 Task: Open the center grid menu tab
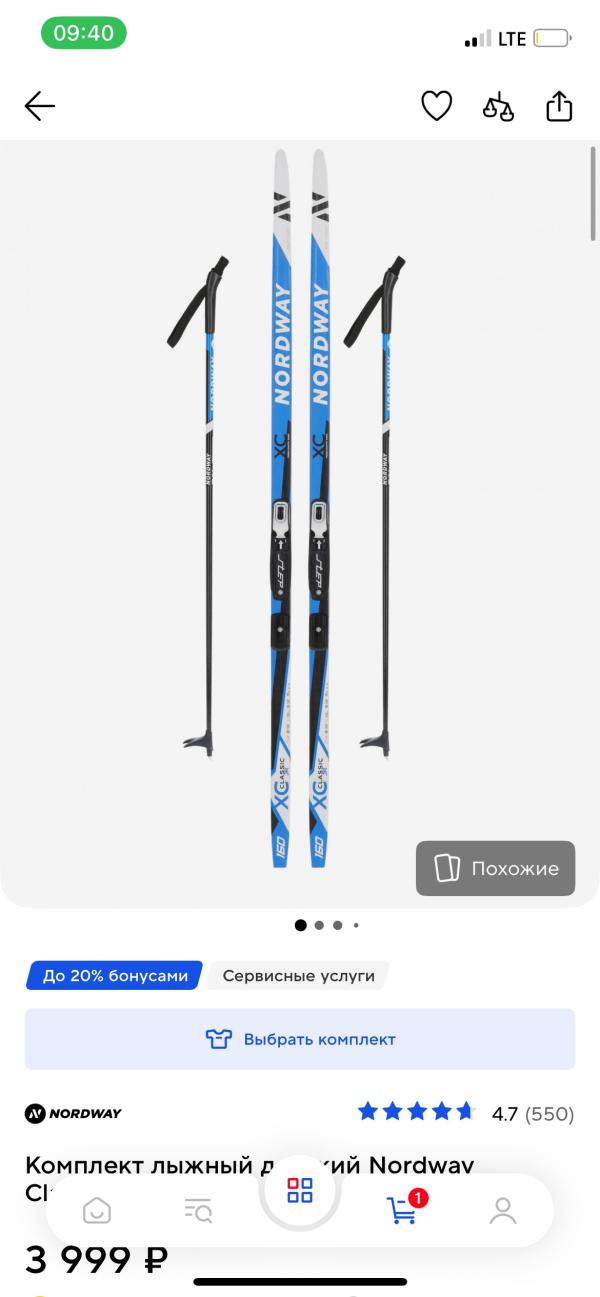[x=300, y=1190]
